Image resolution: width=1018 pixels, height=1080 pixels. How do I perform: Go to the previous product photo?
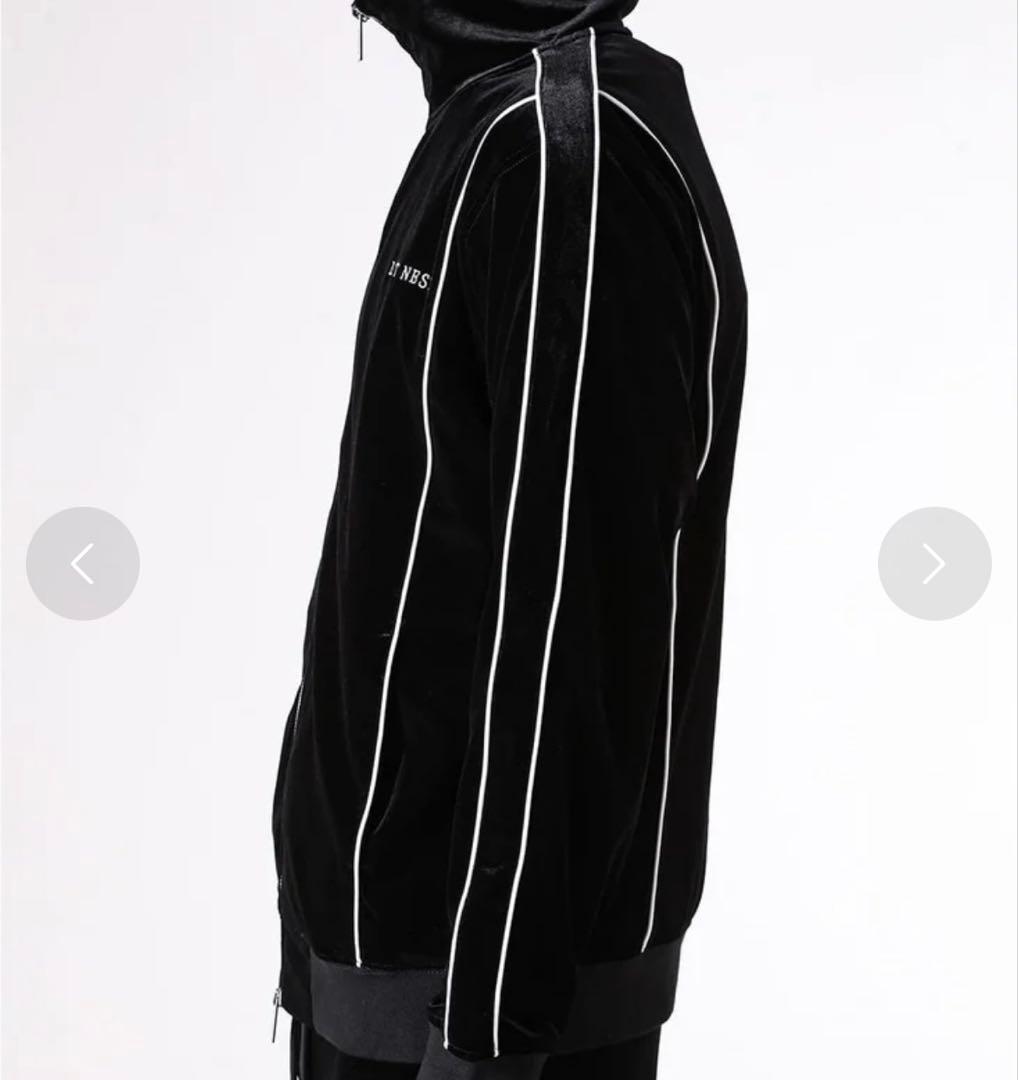(83, 564)
